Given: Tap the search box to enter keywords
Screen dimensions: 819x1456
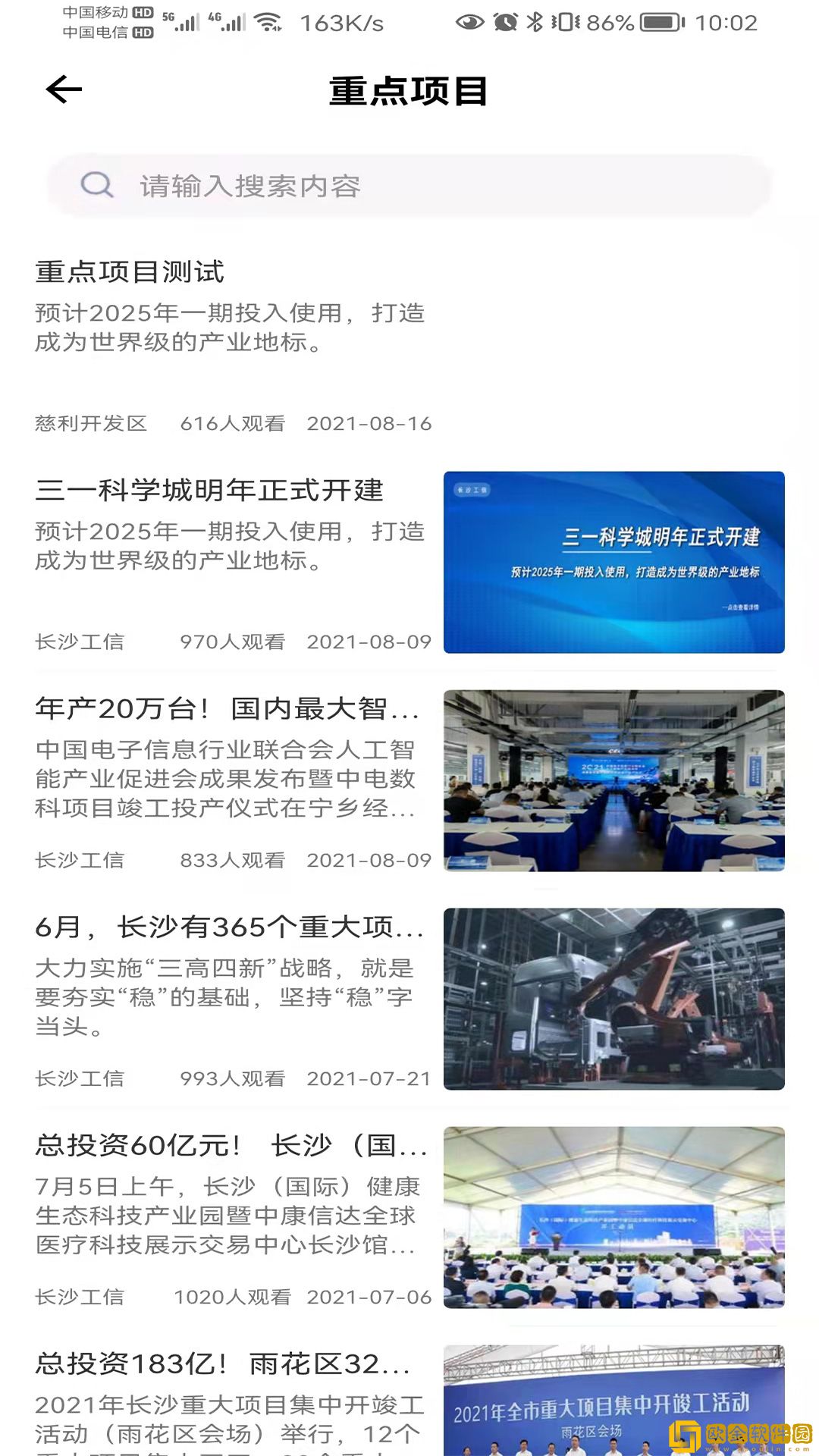Looking at the screenshot, I should (x=409, y=186).
